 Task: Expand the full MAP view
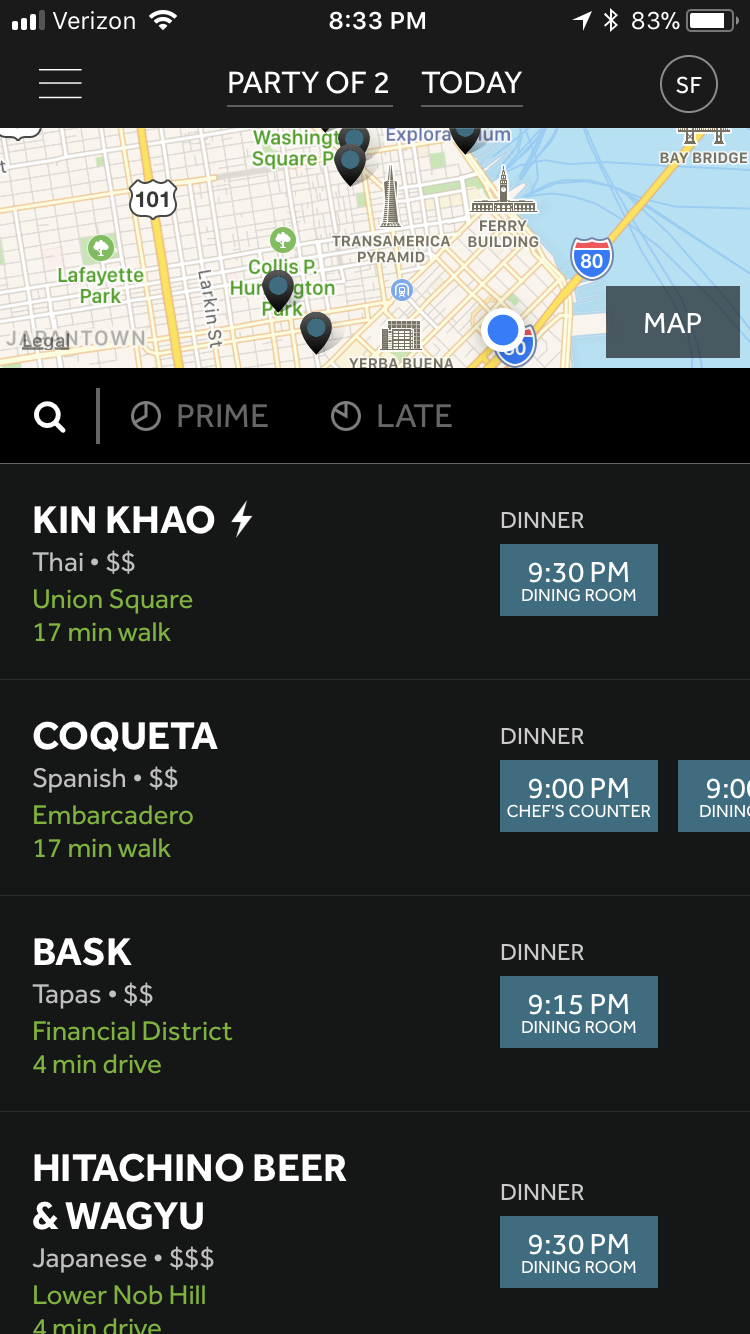pos(673,323)
